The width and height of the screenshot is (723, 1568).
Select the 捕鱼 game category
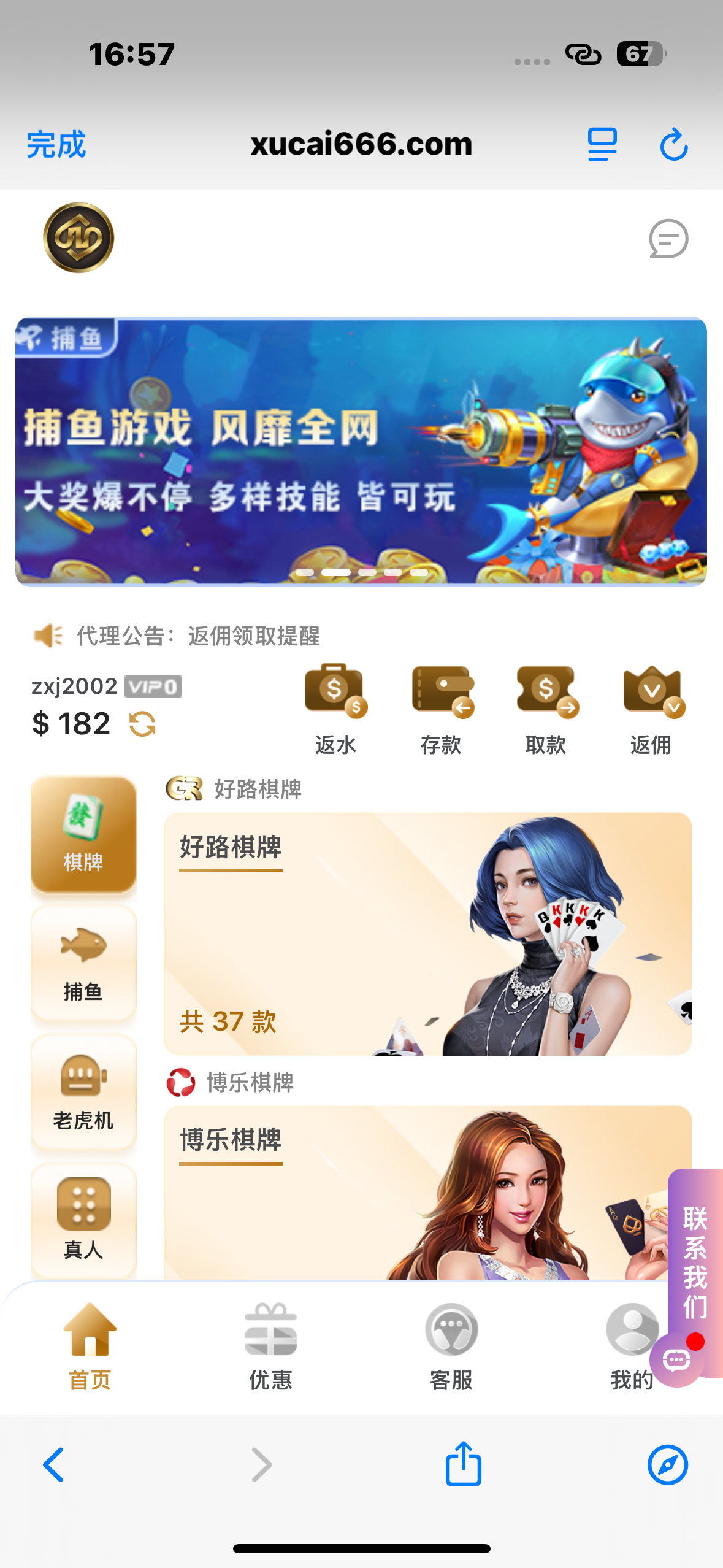83,964
